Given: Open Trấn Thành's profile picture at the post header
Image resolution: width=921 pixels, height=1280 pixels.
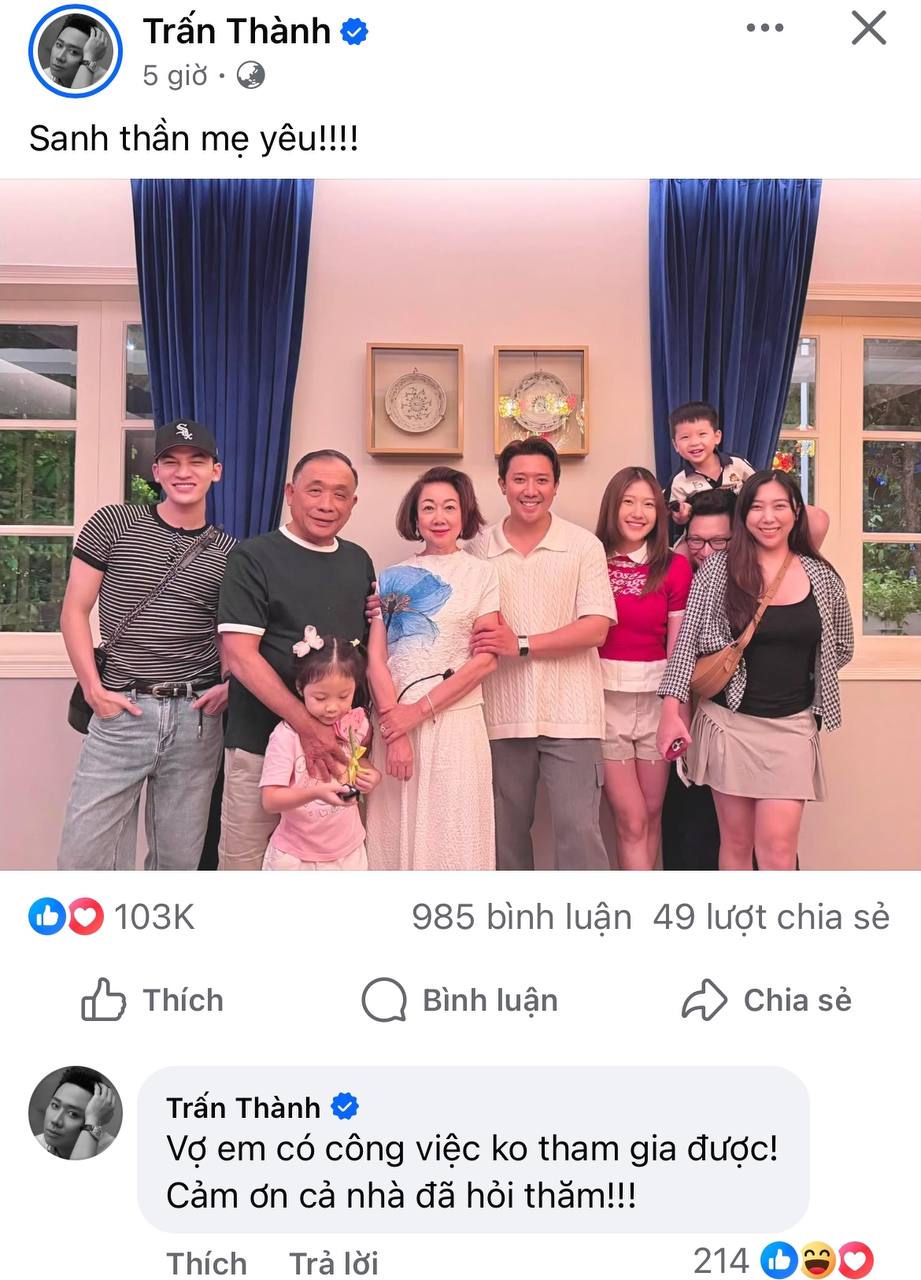Looking at the screenshot, I should pos(75,52).
